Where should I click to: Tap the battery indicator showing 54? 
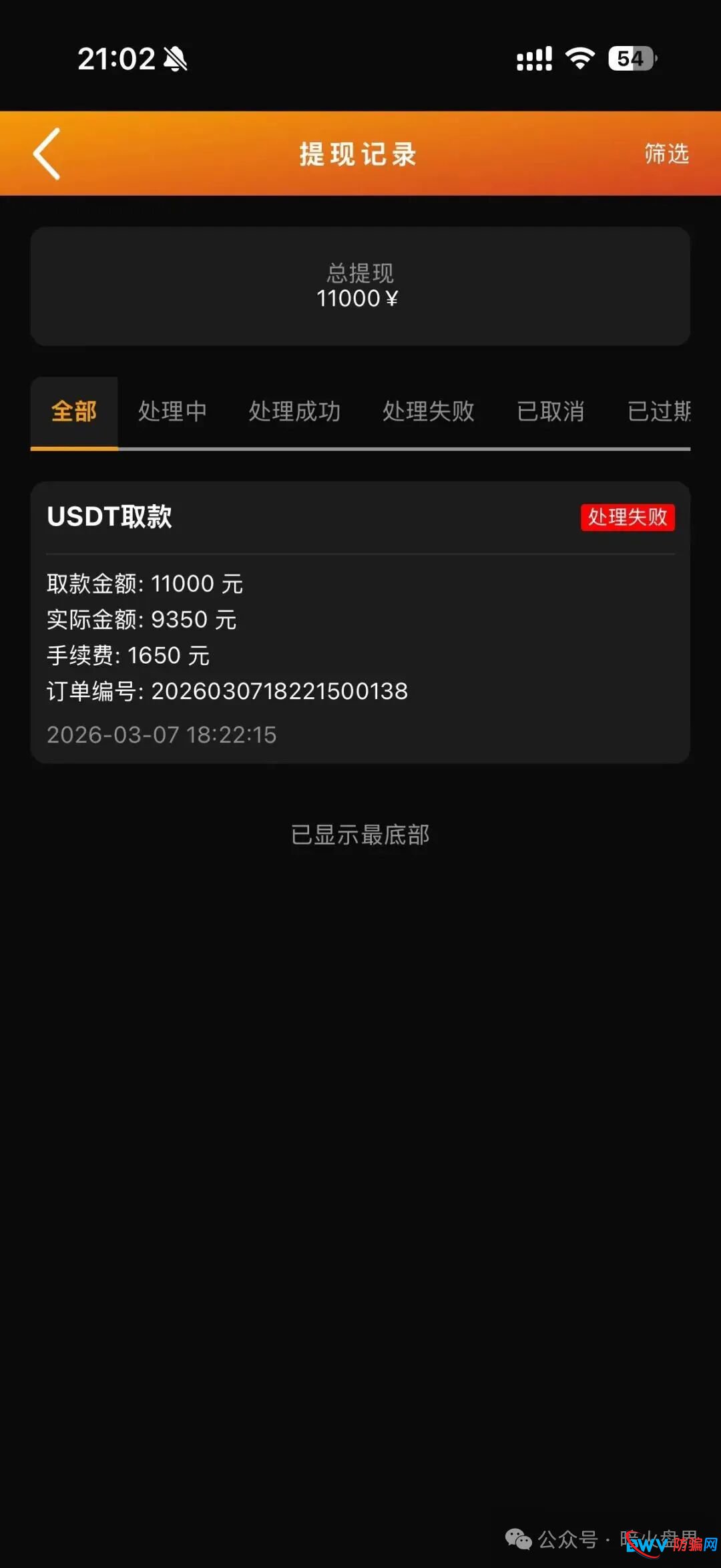tap(630, 59)
